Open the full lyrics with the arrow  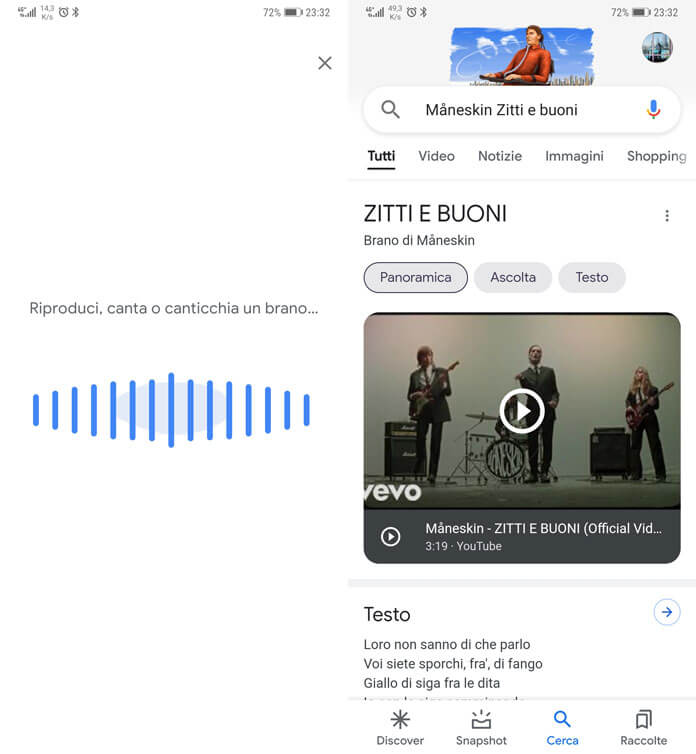pos(666,612)
